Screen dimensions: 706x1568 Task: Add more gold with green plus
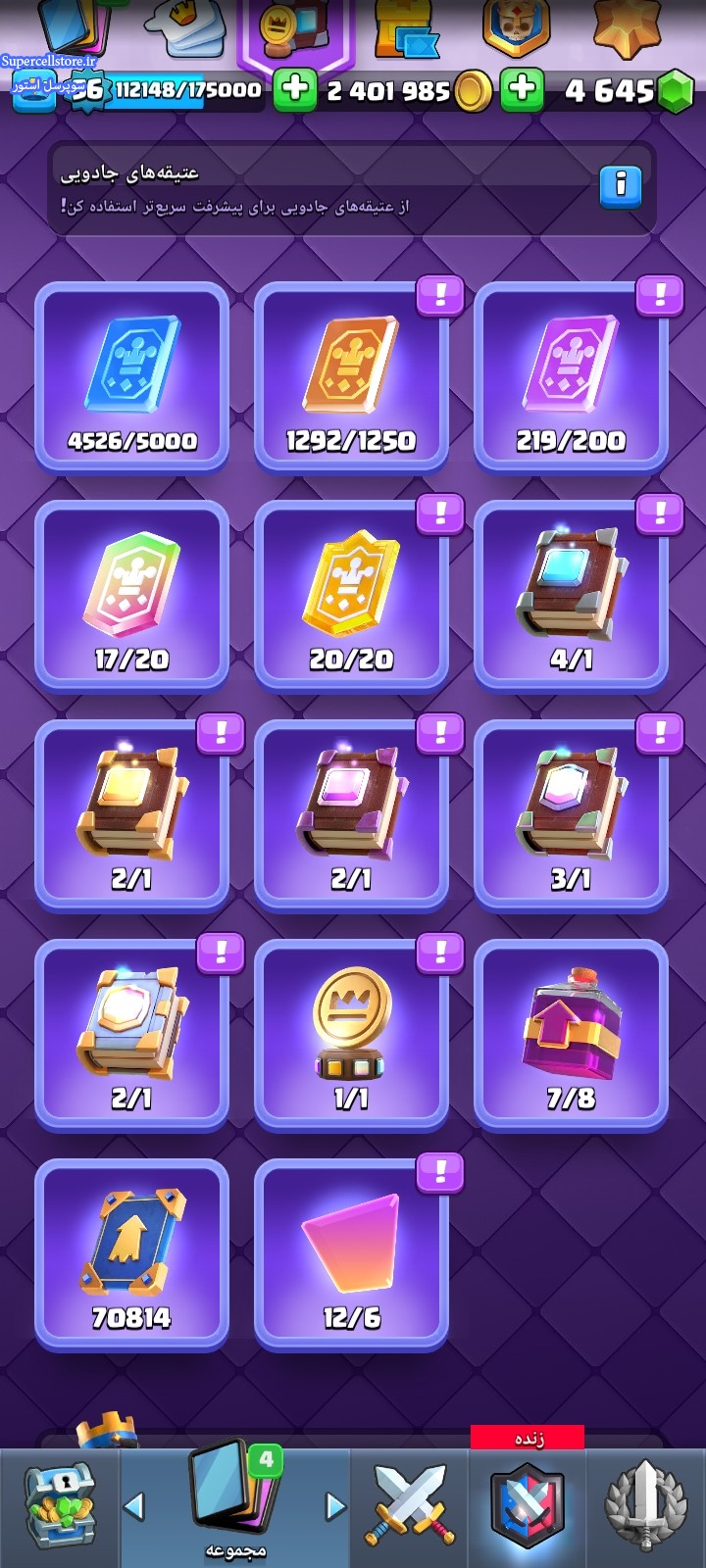point(294,90)
